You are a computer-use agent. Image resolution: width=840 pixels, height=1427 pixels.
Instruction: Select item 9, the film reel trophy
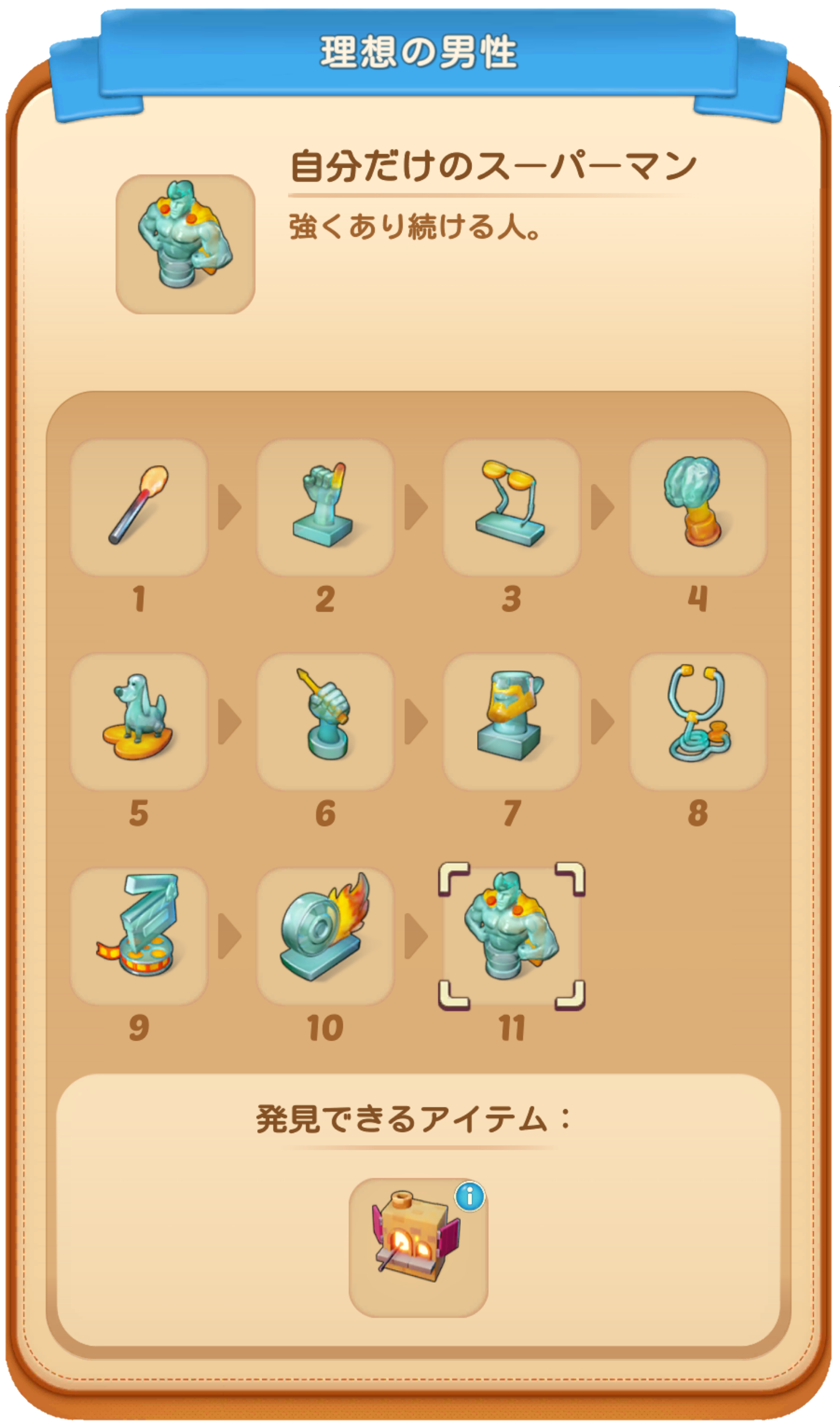tap(139, 936)
